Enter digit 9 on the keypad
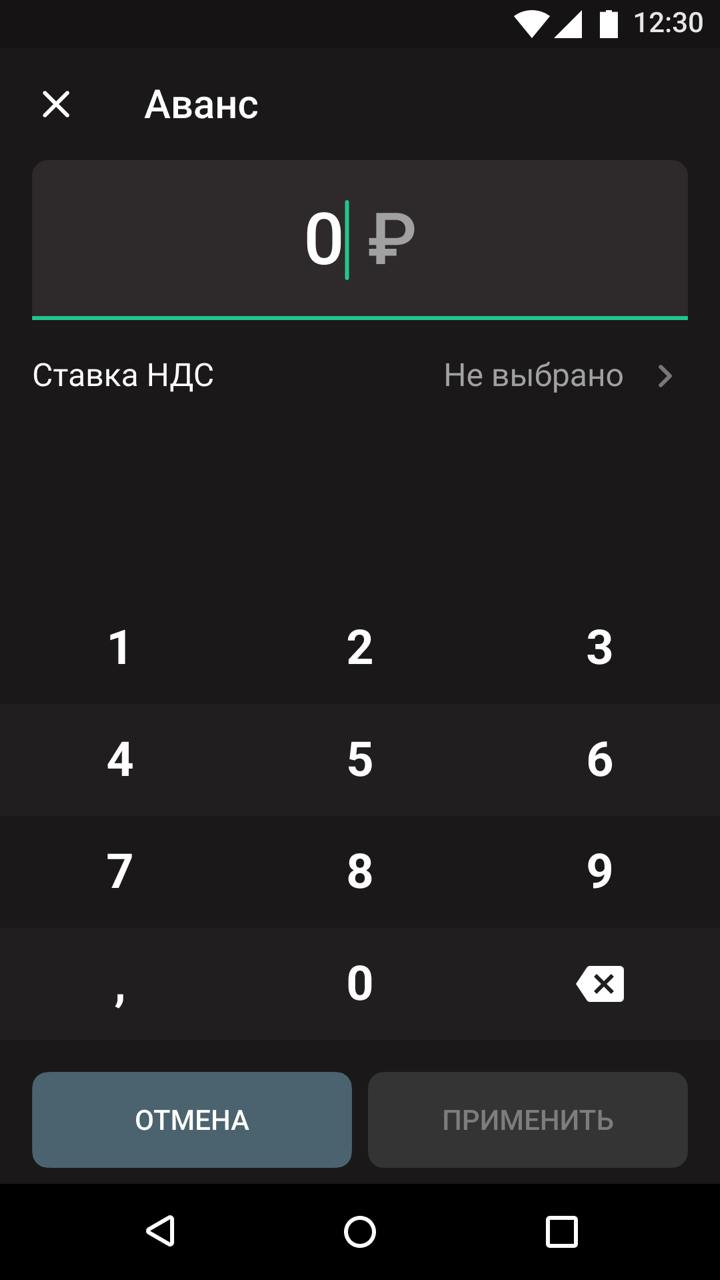The width and height of the screenshot is (720, 1280). [600, 872]
